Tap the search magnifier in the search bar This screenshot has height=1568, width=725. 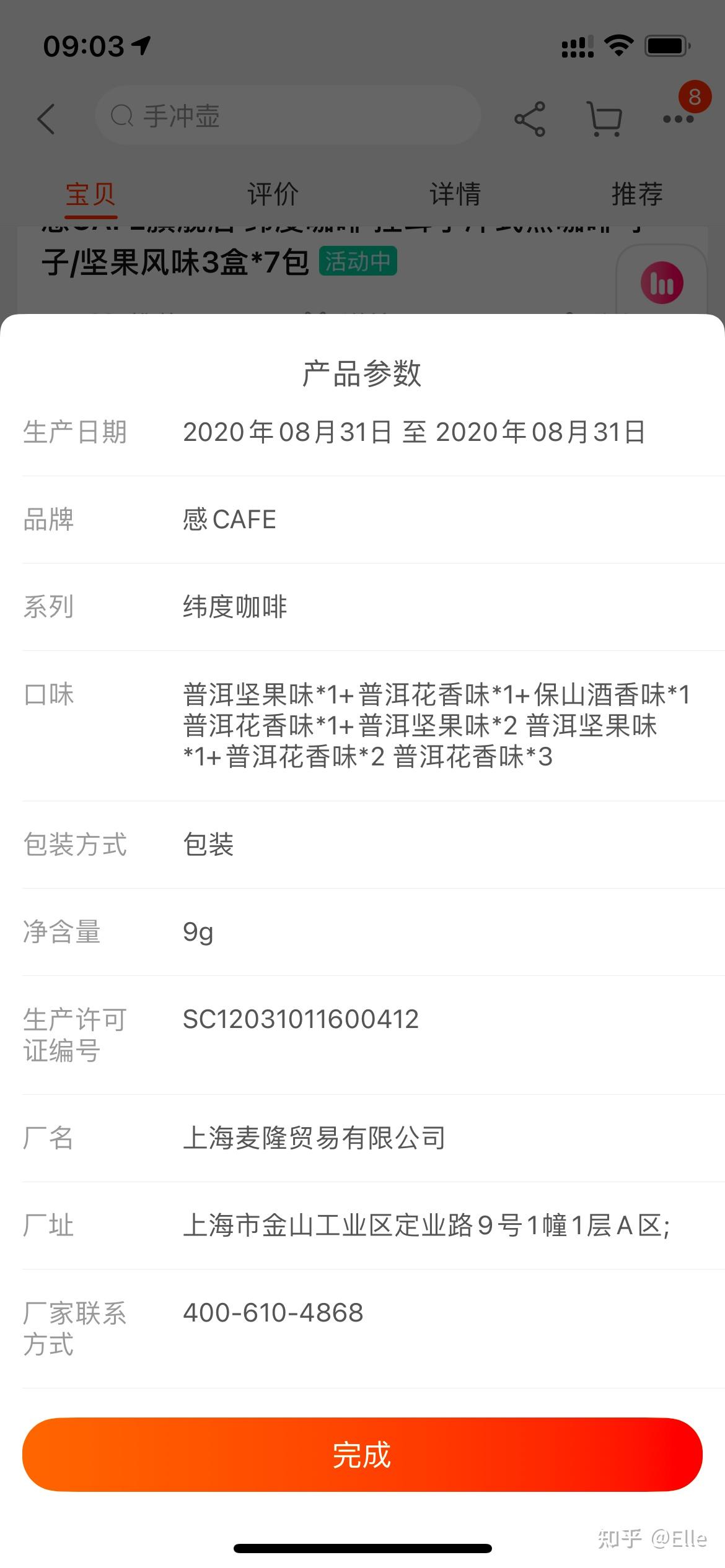122,115
